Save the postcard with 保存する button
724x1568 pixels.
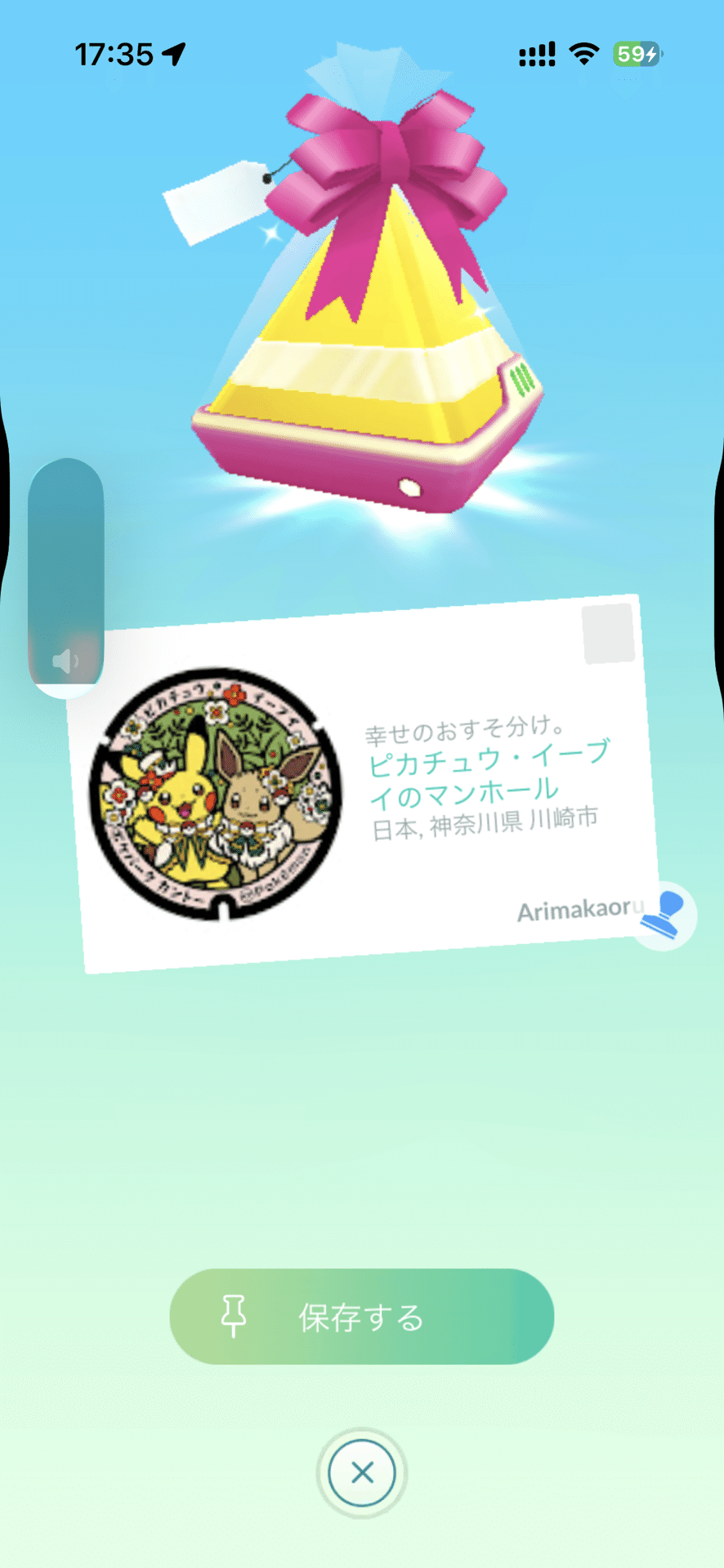[x=361, y=1316]
